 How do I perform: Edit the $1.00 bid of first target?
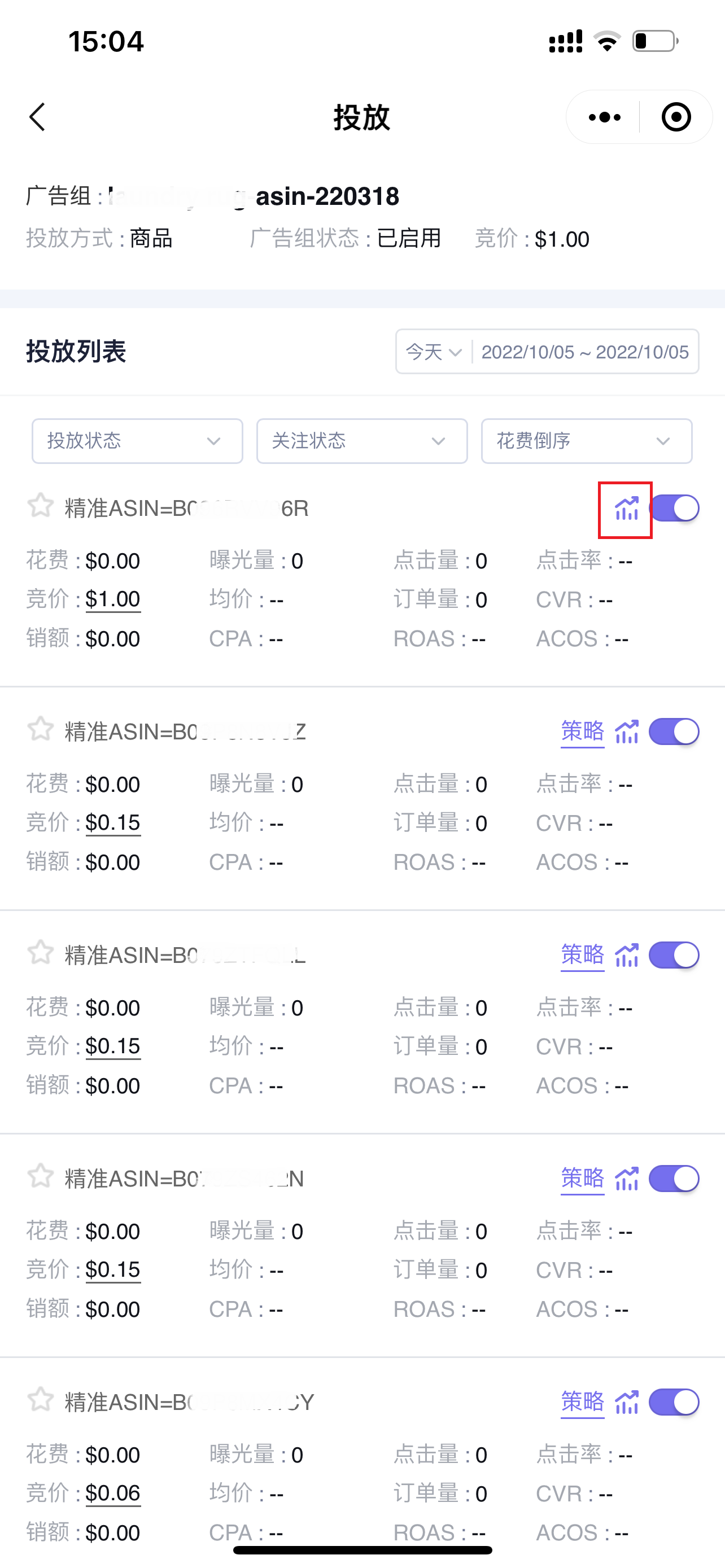112,599
